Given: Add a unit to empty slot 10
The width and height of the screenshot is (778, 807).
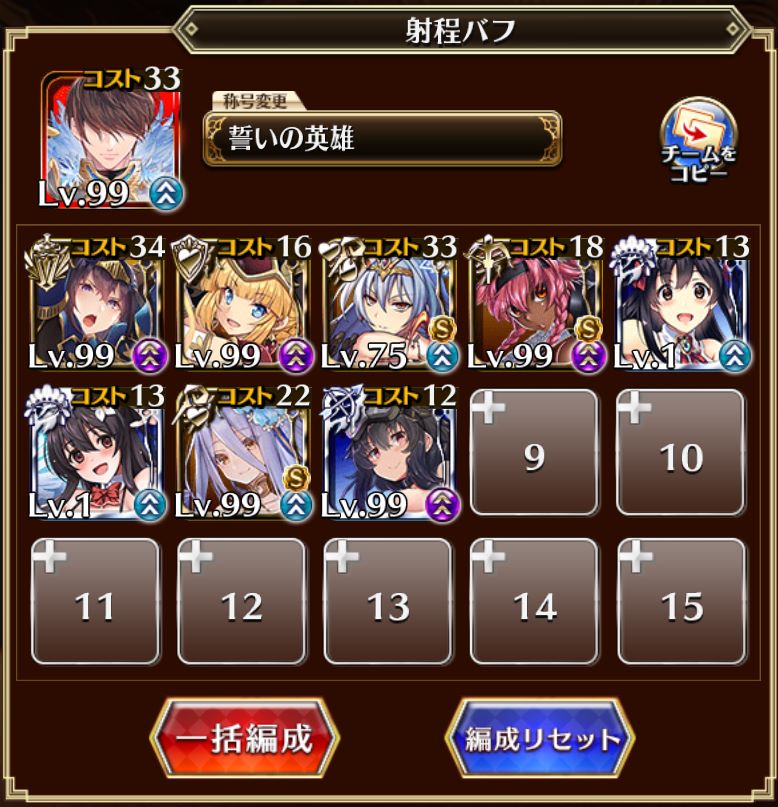Looking at the screenshot, I should [x=681, y=453].
